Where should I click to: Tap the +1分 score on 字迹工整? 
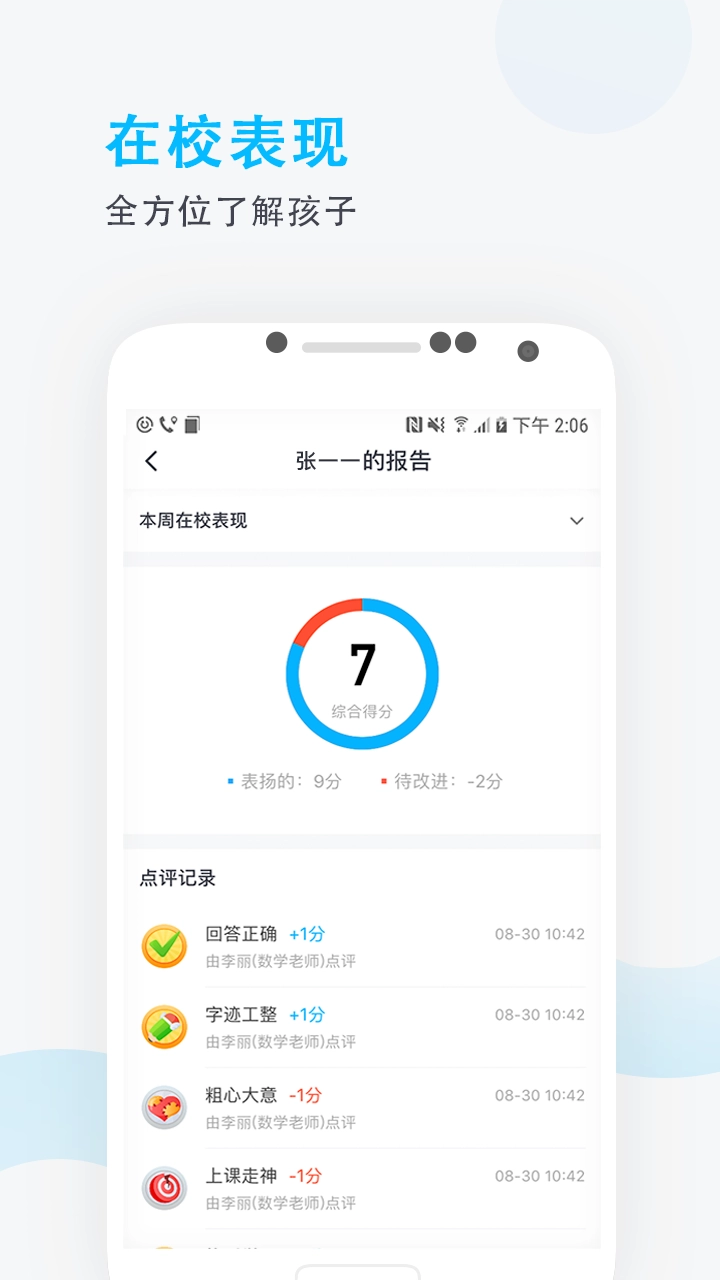point(308,1014)
